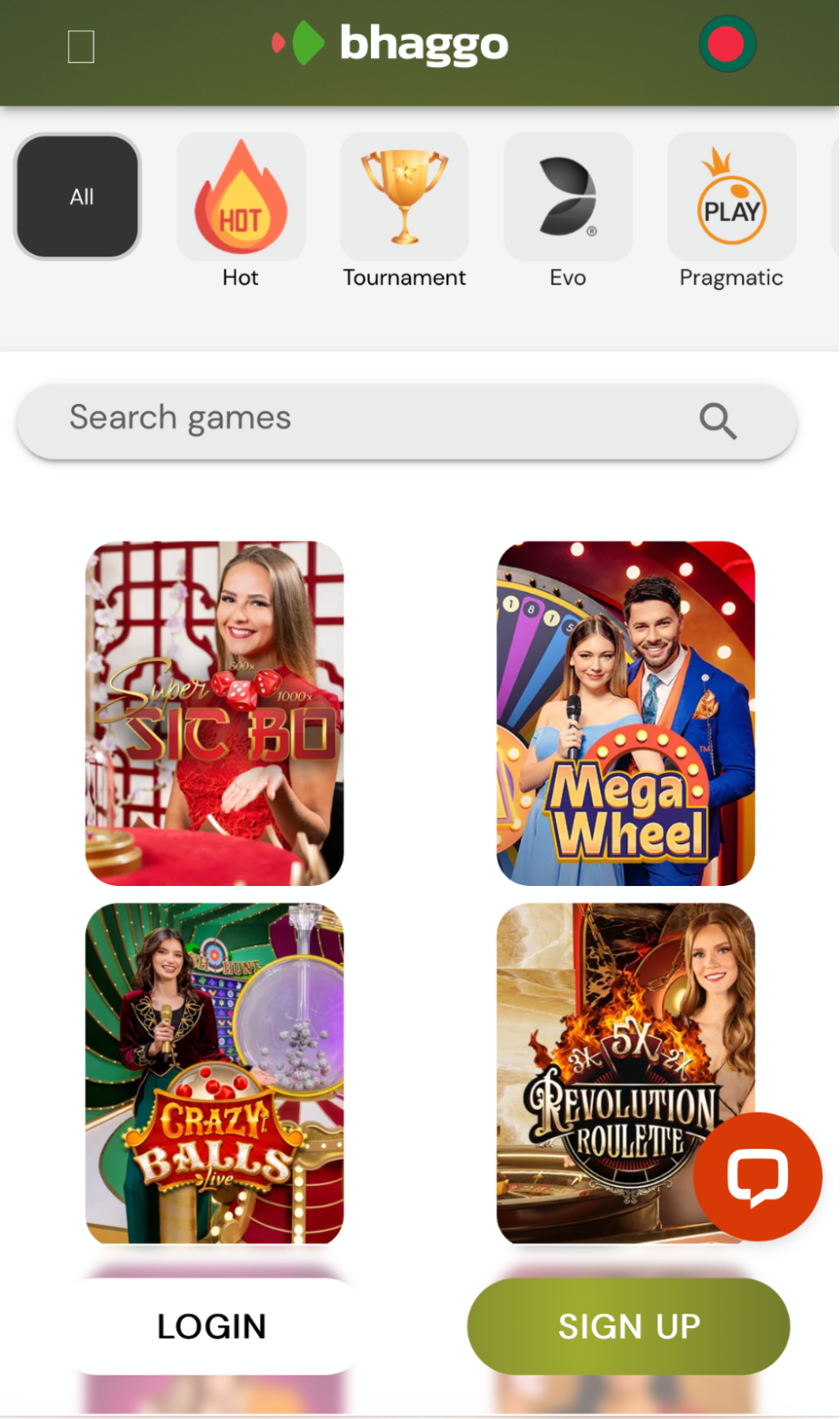Open the Bangladesh flag language selector
840x1419 pixels.
725,43
